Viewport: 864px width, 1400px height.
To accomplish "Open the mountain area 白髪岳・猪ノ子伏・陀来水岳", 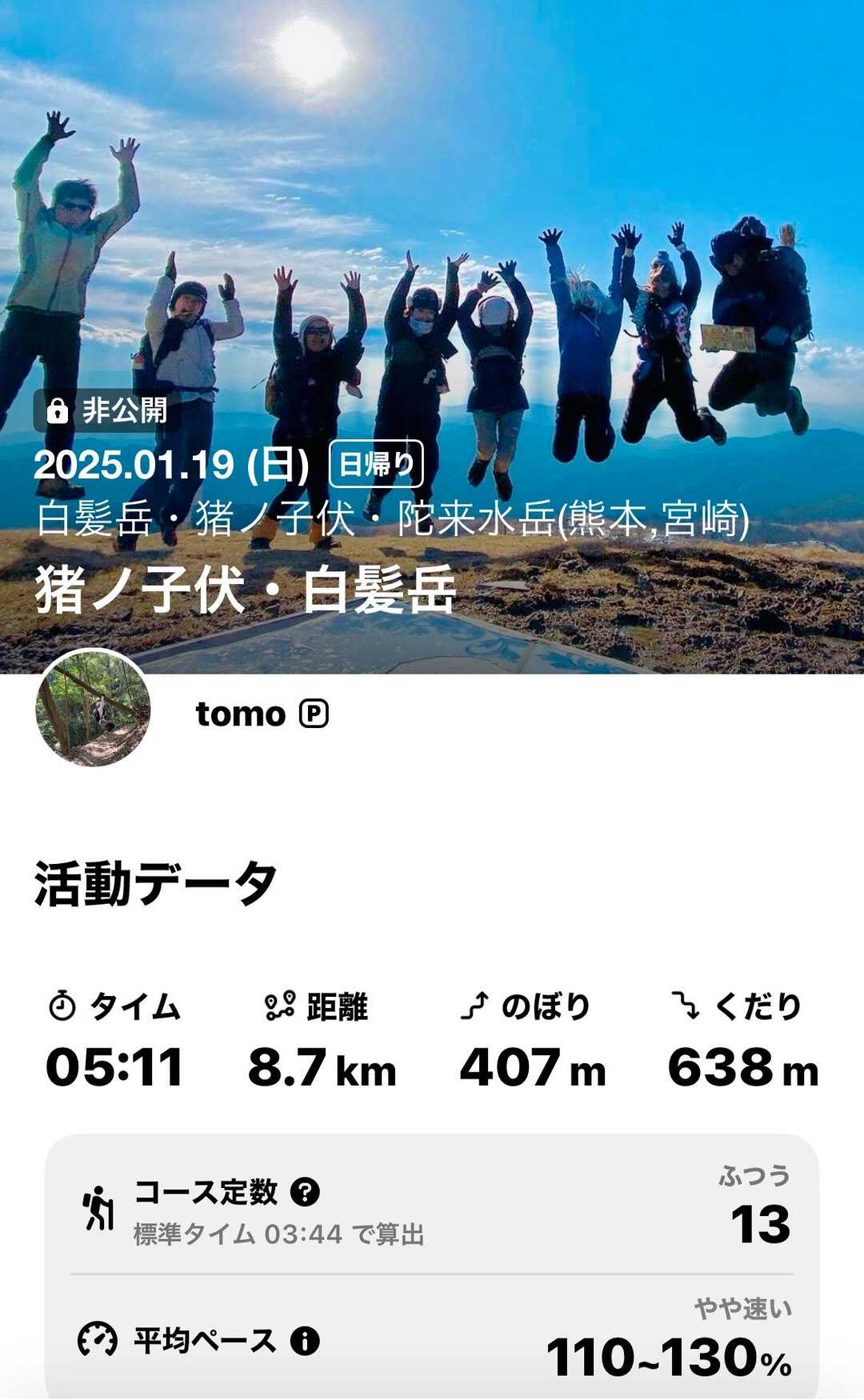I will tap(393, 519).
